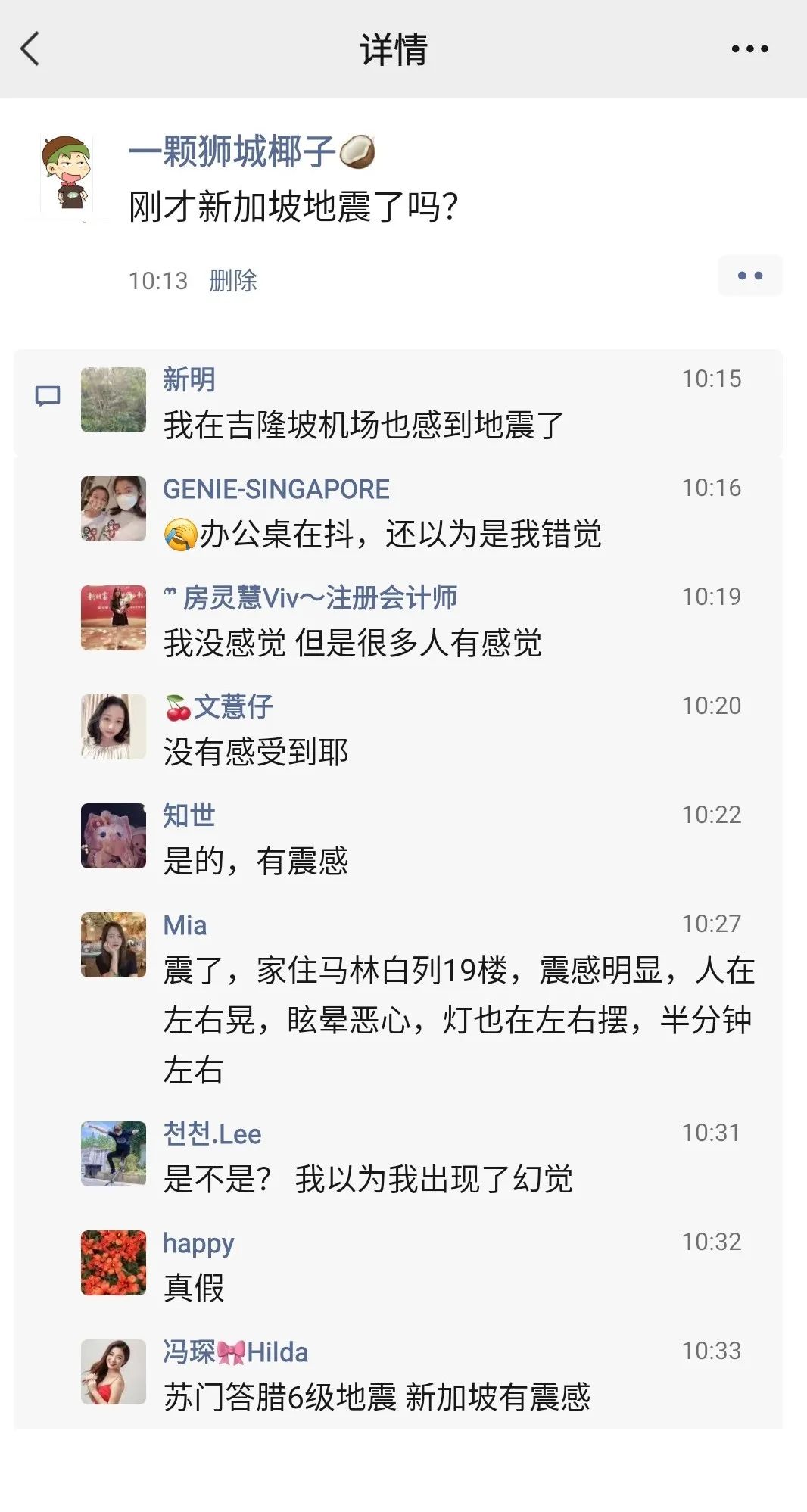Reply to 房灵慧Viv's comment
This screenshot has height=1512, width=807.
coord(352,643)
